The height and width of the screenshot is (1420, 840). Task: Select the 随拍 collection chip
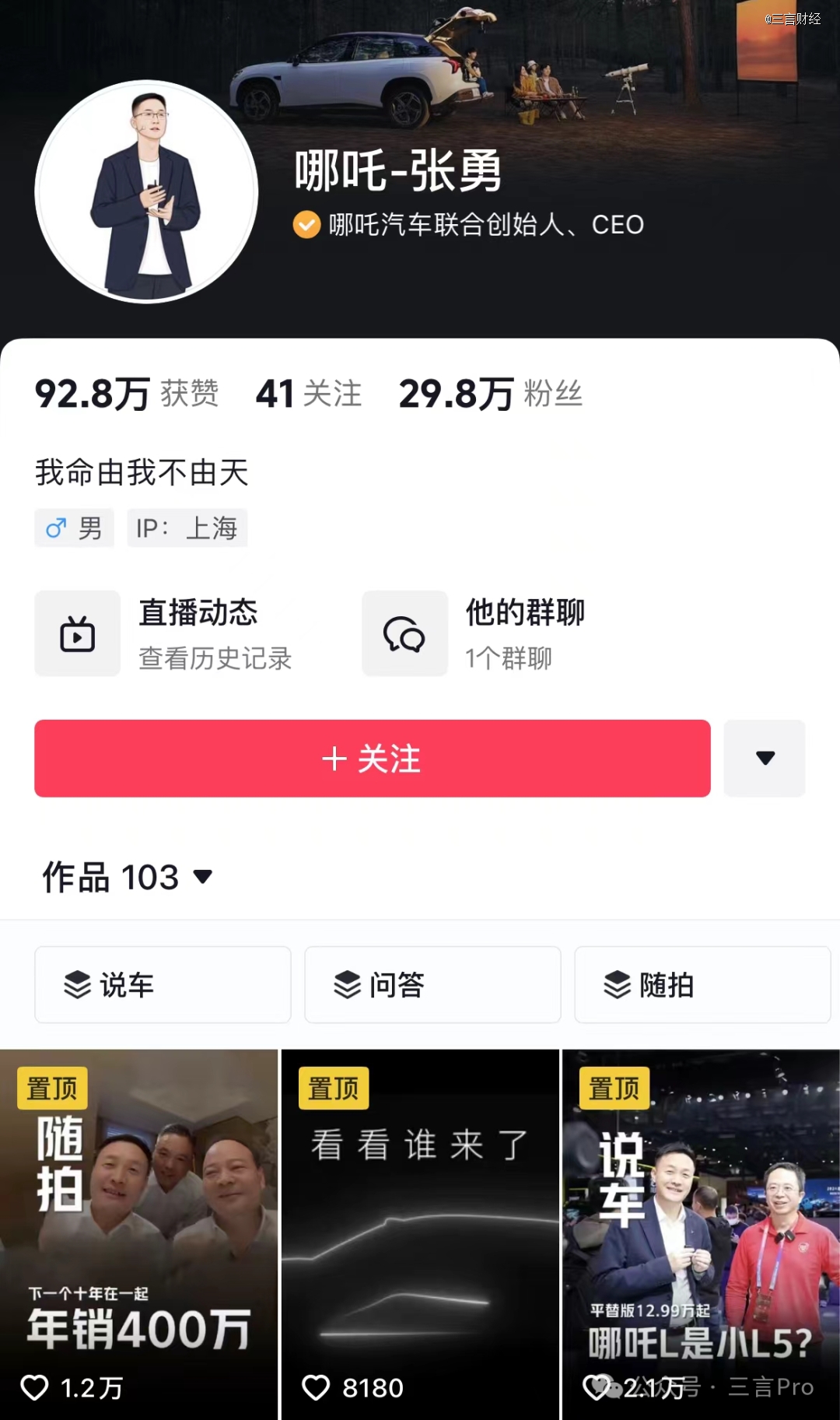pos(702,984)
